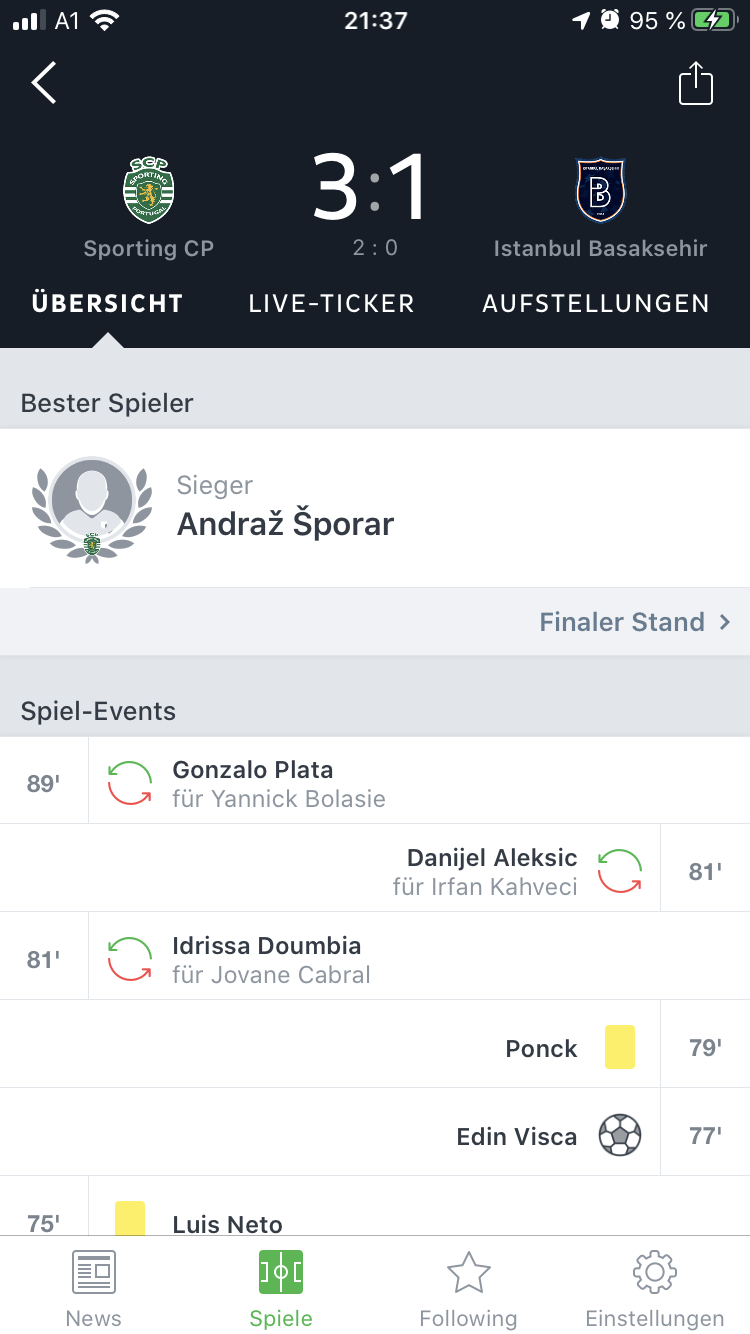
Task: Open Einstellungen settings tab
Action: click(x=655, y=1290)
